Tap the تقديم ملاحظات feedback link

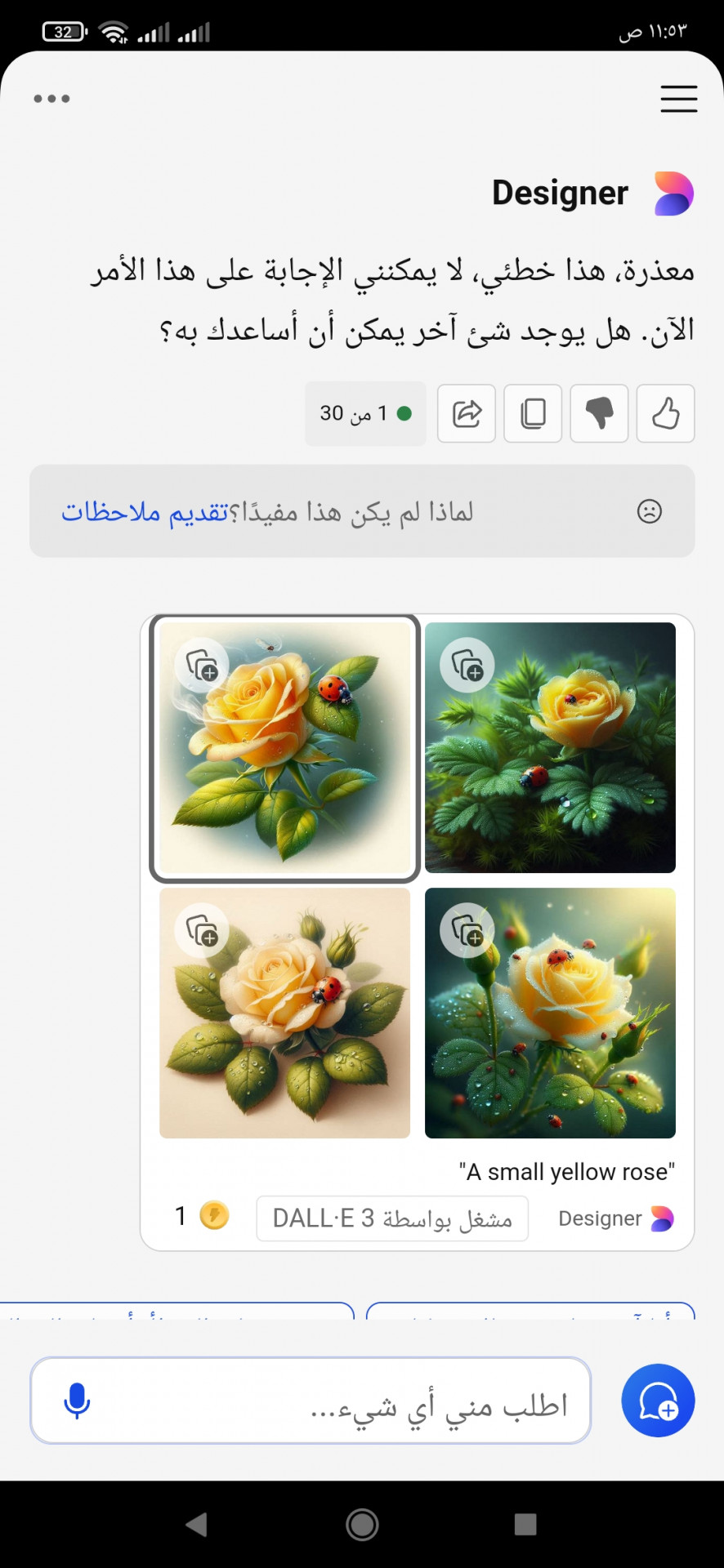[x=145, y=512]
